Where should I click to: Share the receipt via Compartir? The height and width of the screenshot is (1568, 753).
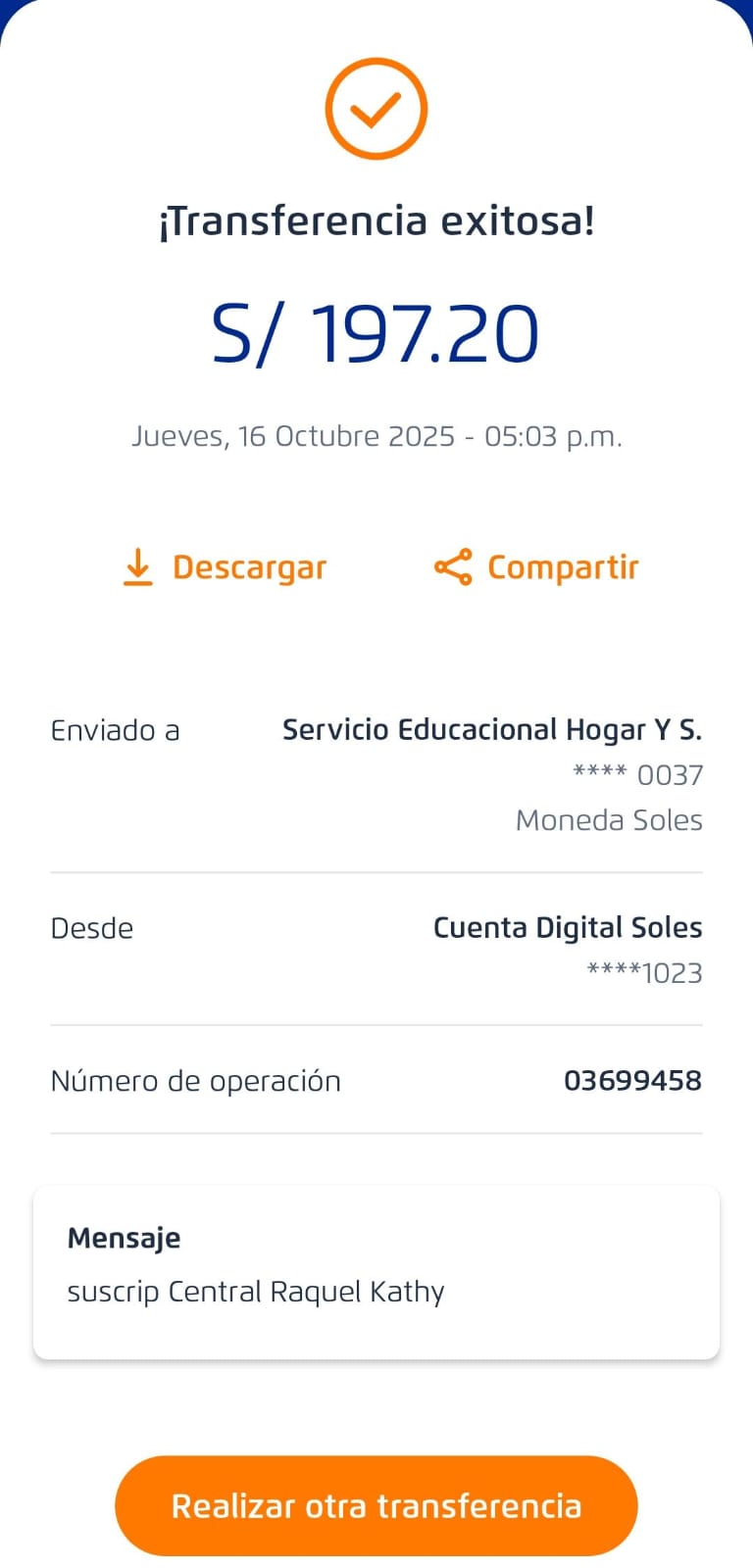[536, 567]
